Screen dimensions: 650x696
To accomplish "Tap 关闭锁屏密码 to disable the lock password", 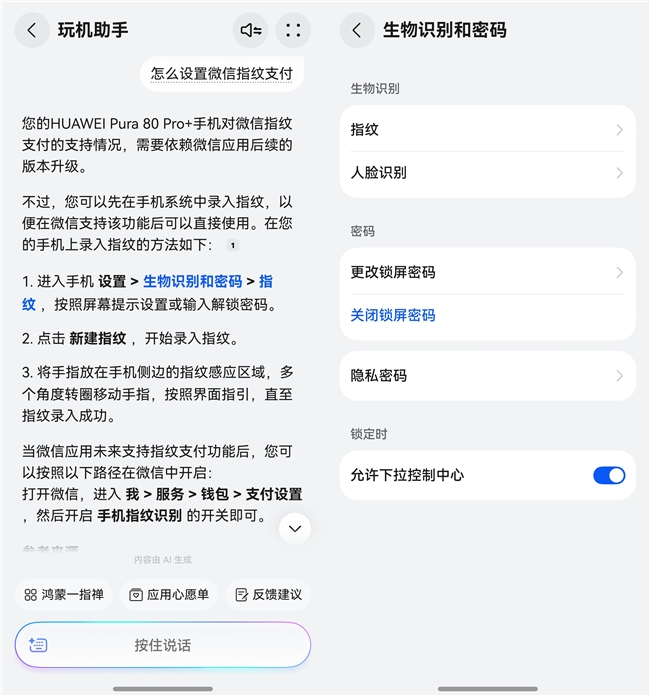I will (x=393, y=315).
